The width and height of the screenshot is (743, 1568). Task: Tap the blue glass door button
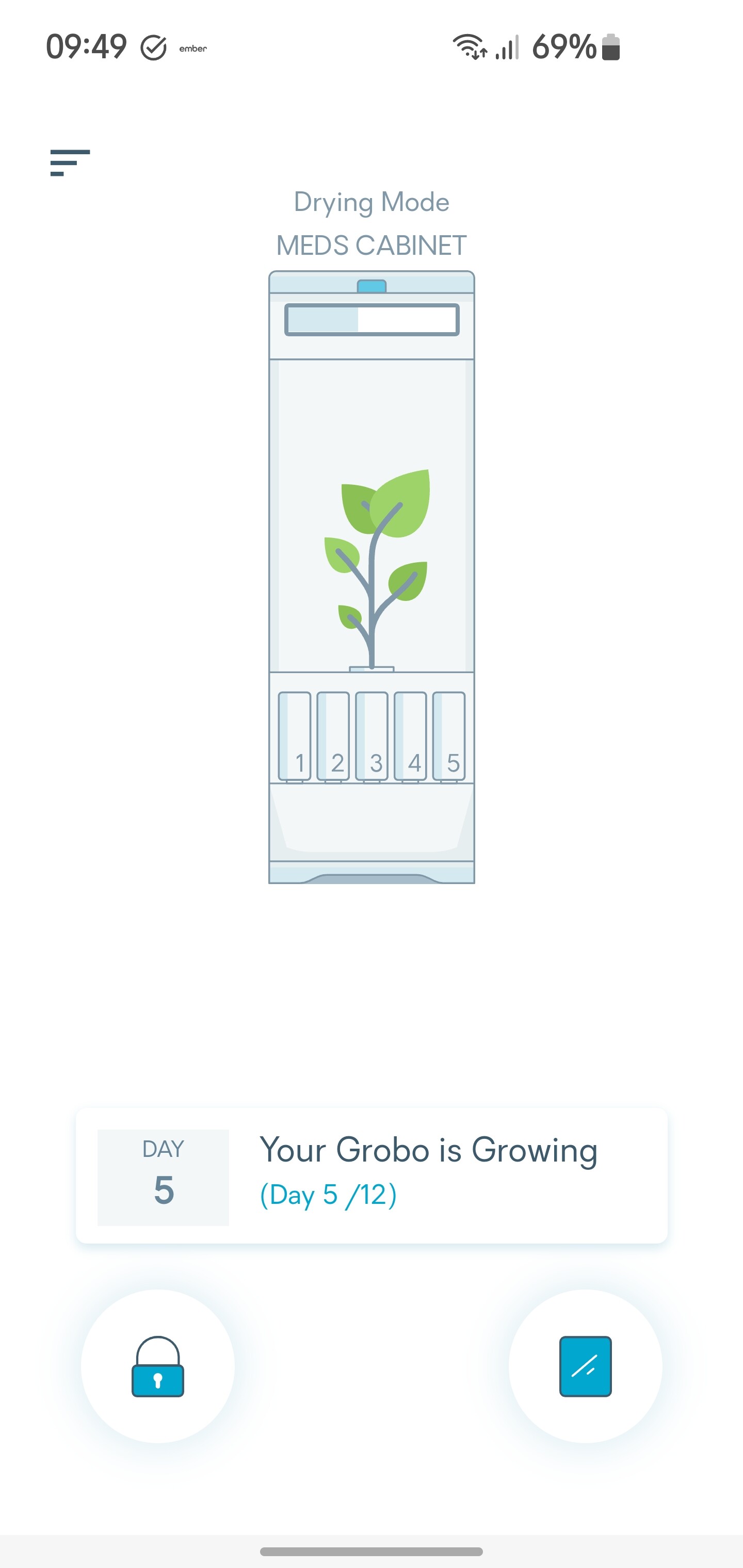pyautogui.click(x=585, y=1366)
